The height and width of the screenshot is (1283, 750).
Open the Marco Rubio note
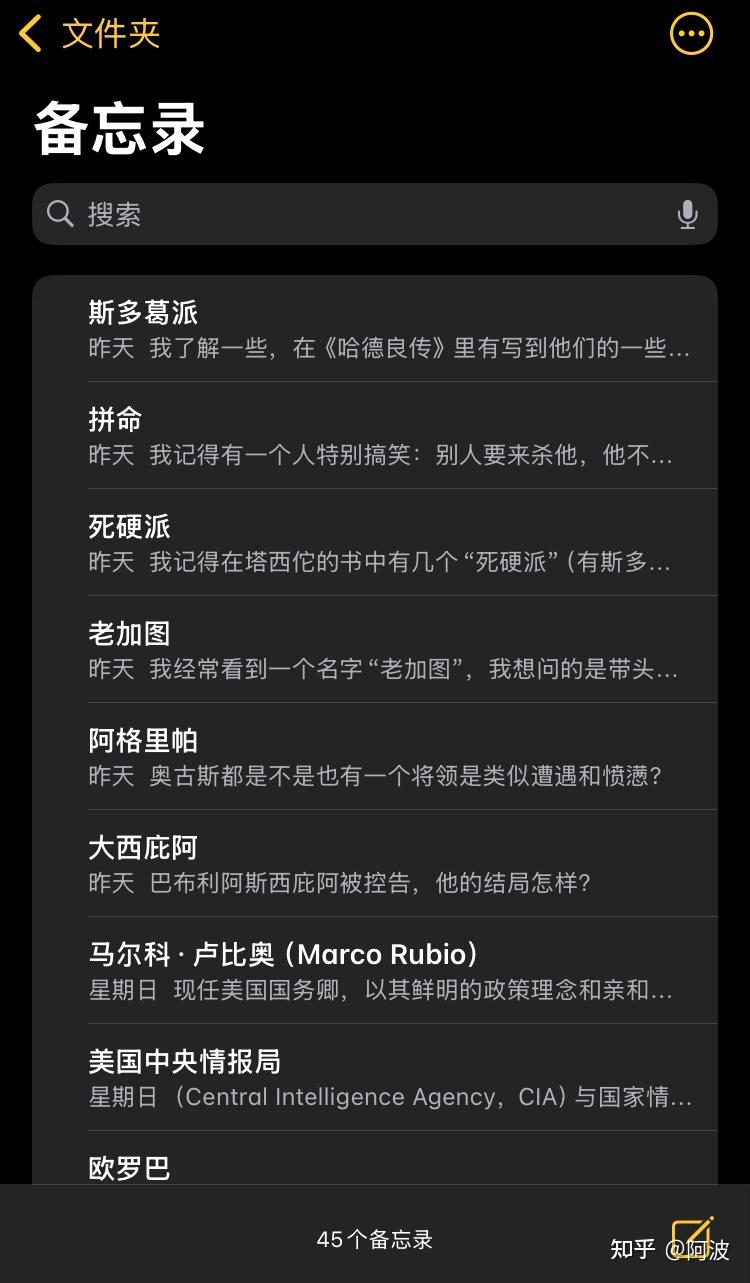(x=375, y=971)
